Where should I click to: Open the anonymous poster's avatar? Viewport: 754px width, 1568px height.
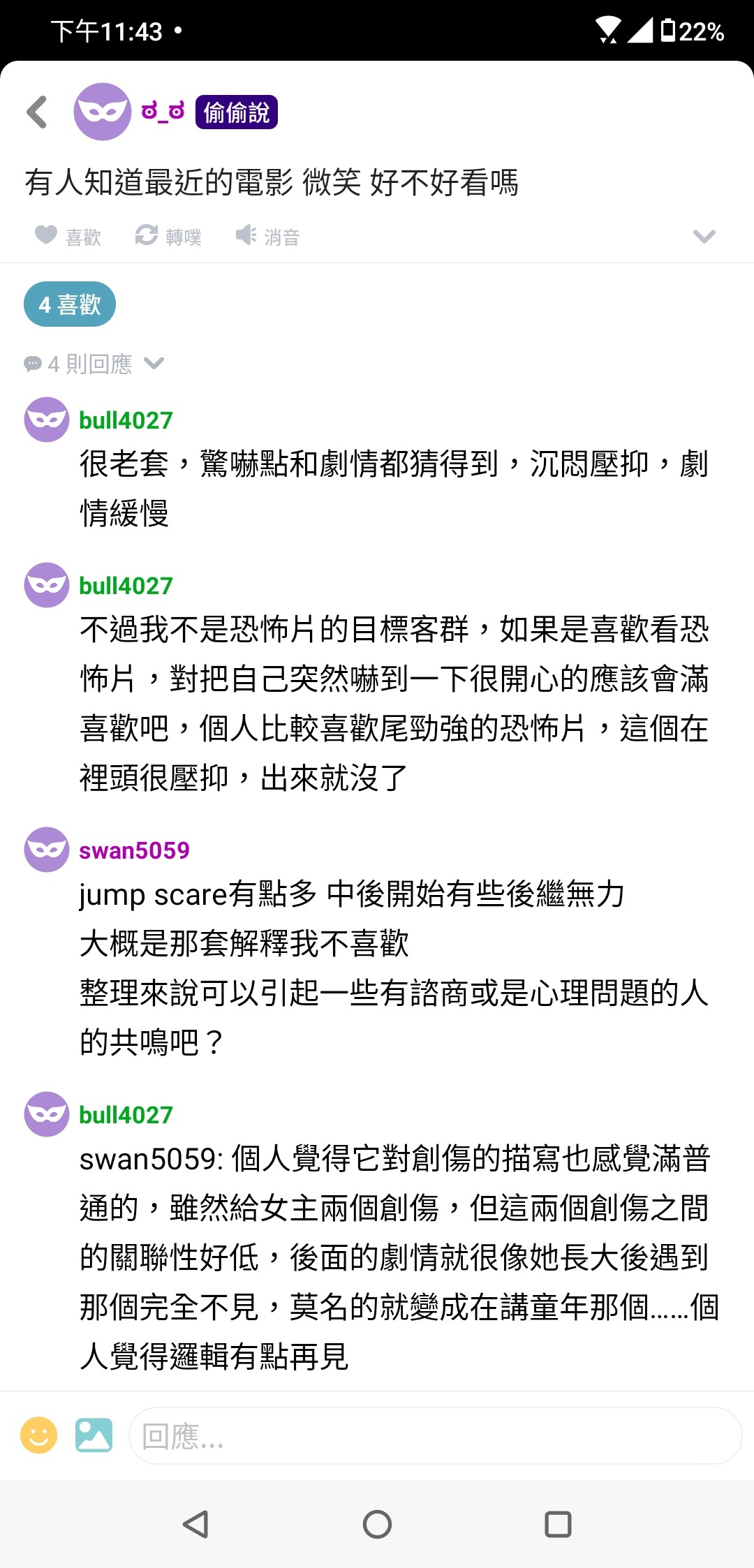pos(103,112)
